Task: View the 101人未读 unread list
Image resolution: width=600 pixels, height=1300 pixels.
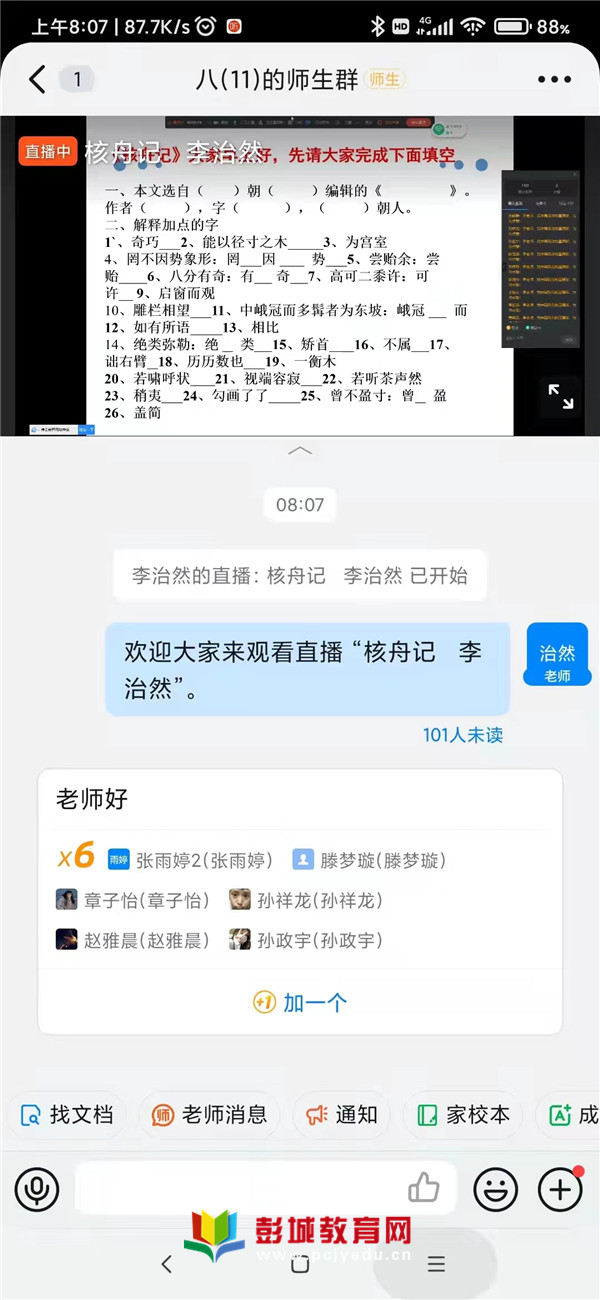Action: tap(462, 735)
